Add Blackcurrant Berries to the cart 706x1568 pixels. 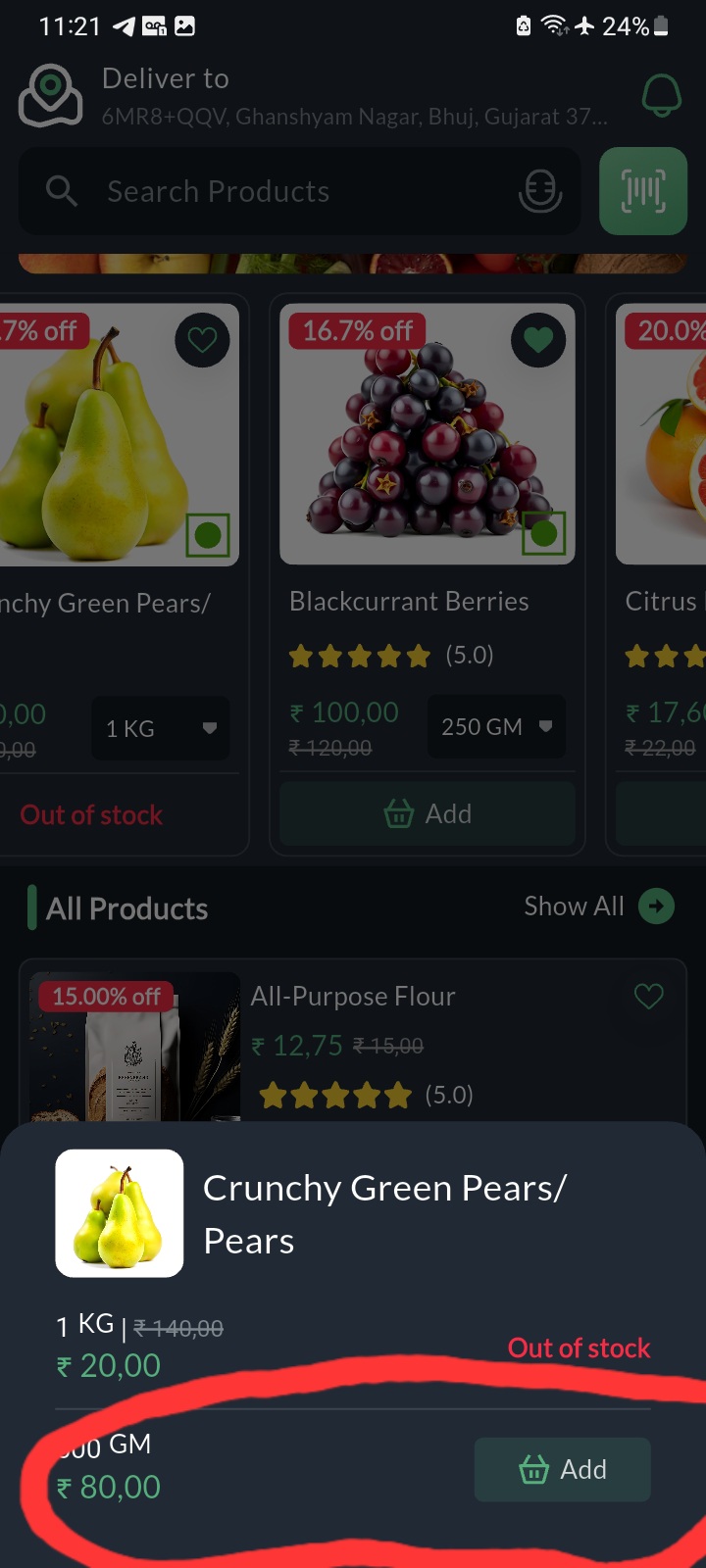(x=428, y=813)
